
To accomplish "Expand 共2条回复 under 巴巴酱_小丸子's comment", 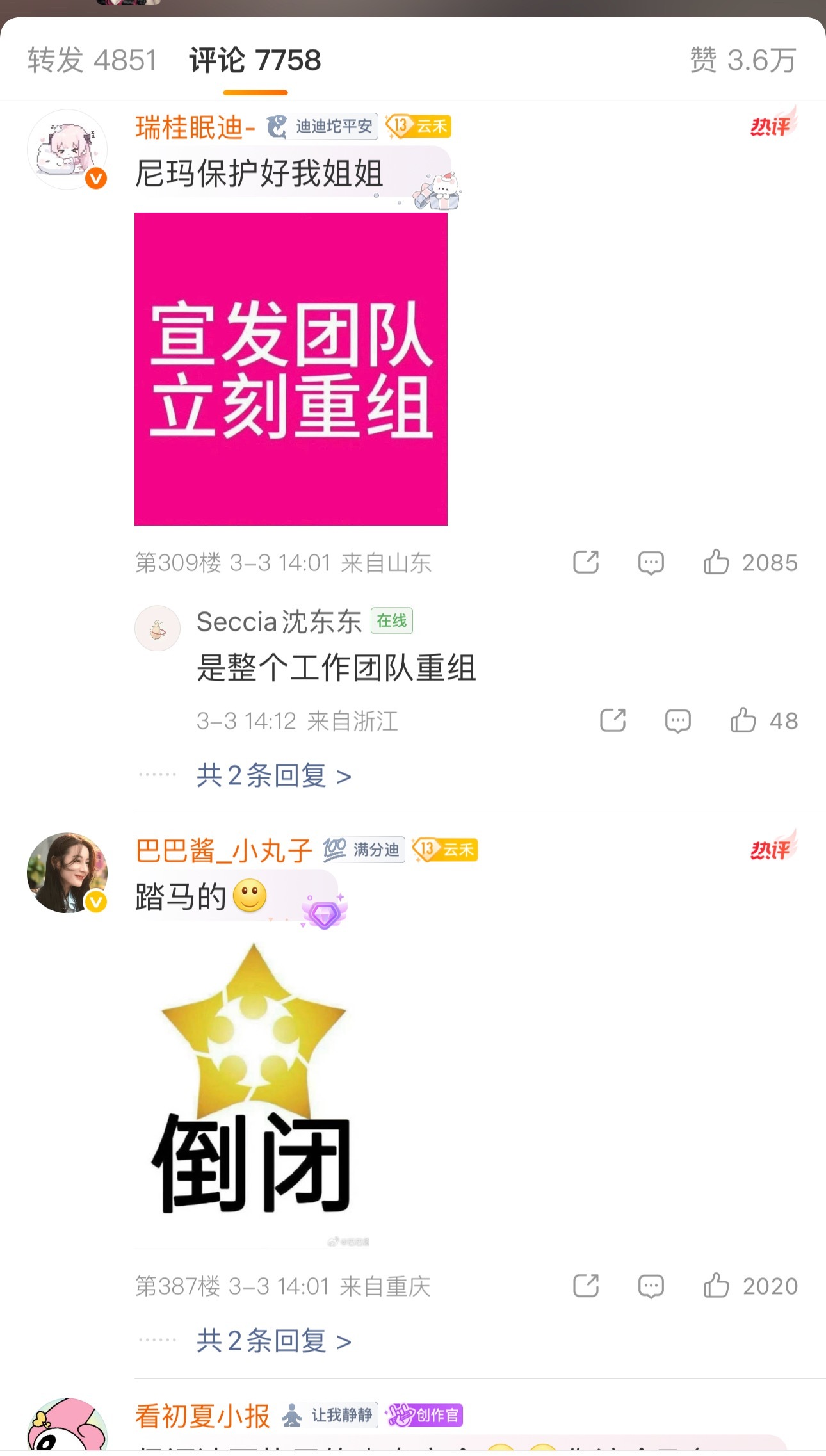I will (x=270, y=1342).
